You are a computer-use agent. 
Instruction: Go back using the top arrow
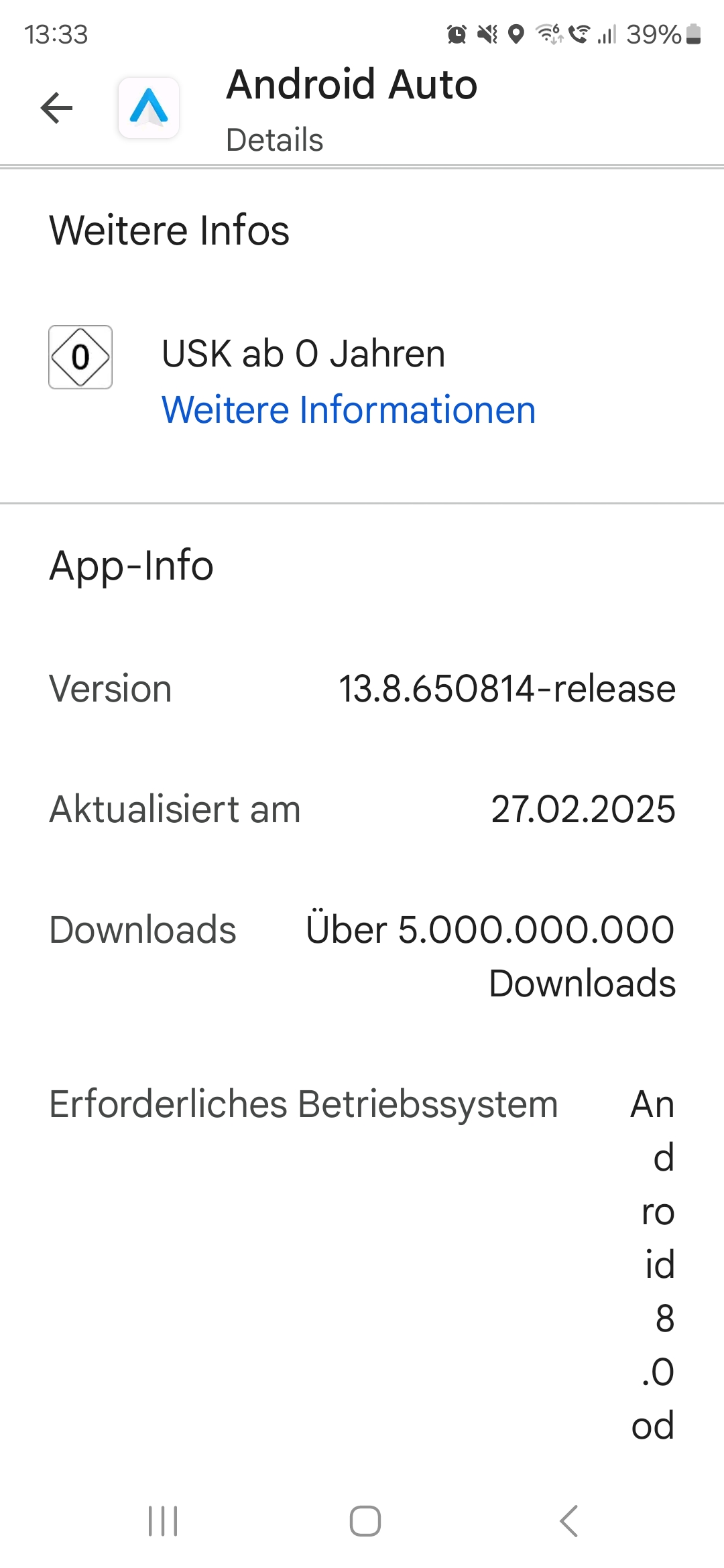tap(56, 108)
